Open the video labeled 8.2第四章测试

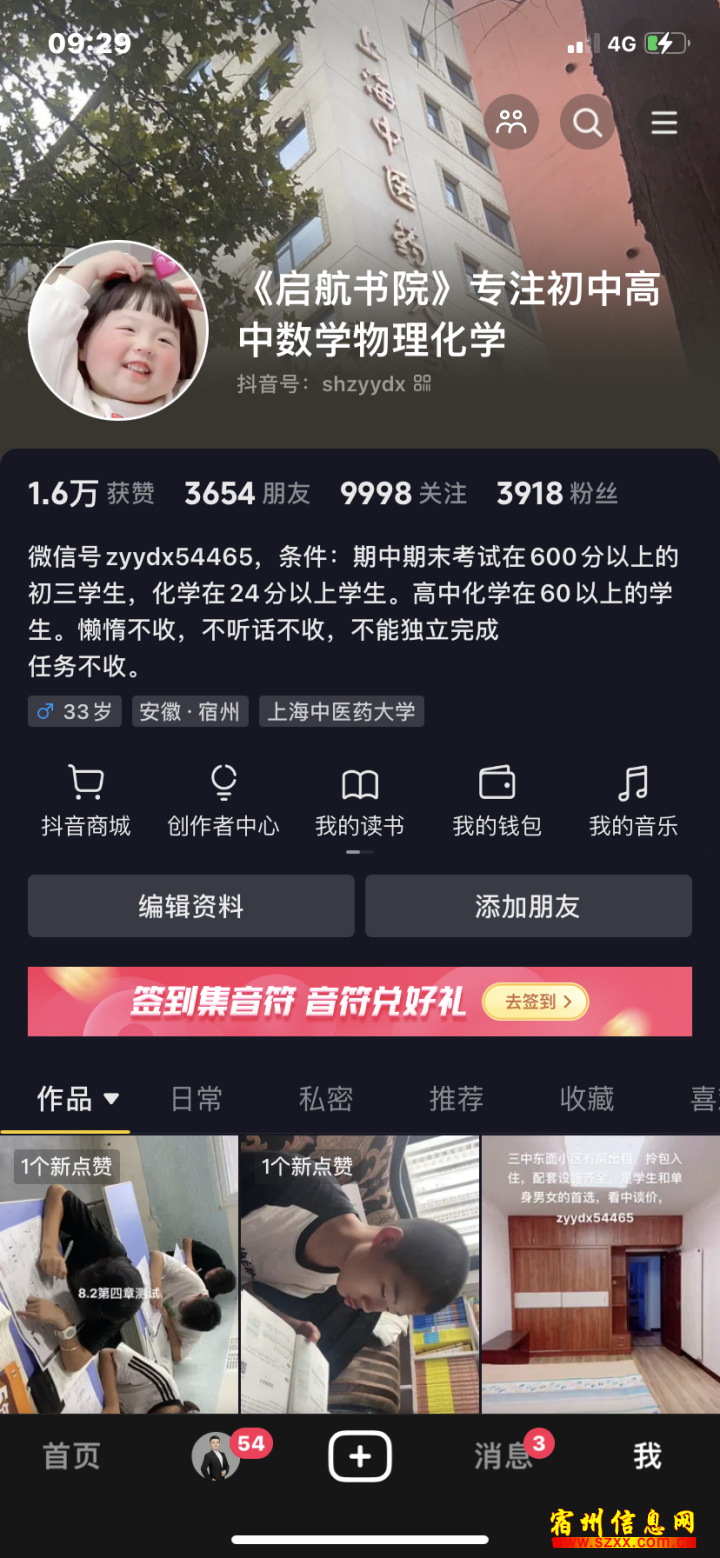(119, 1274)
